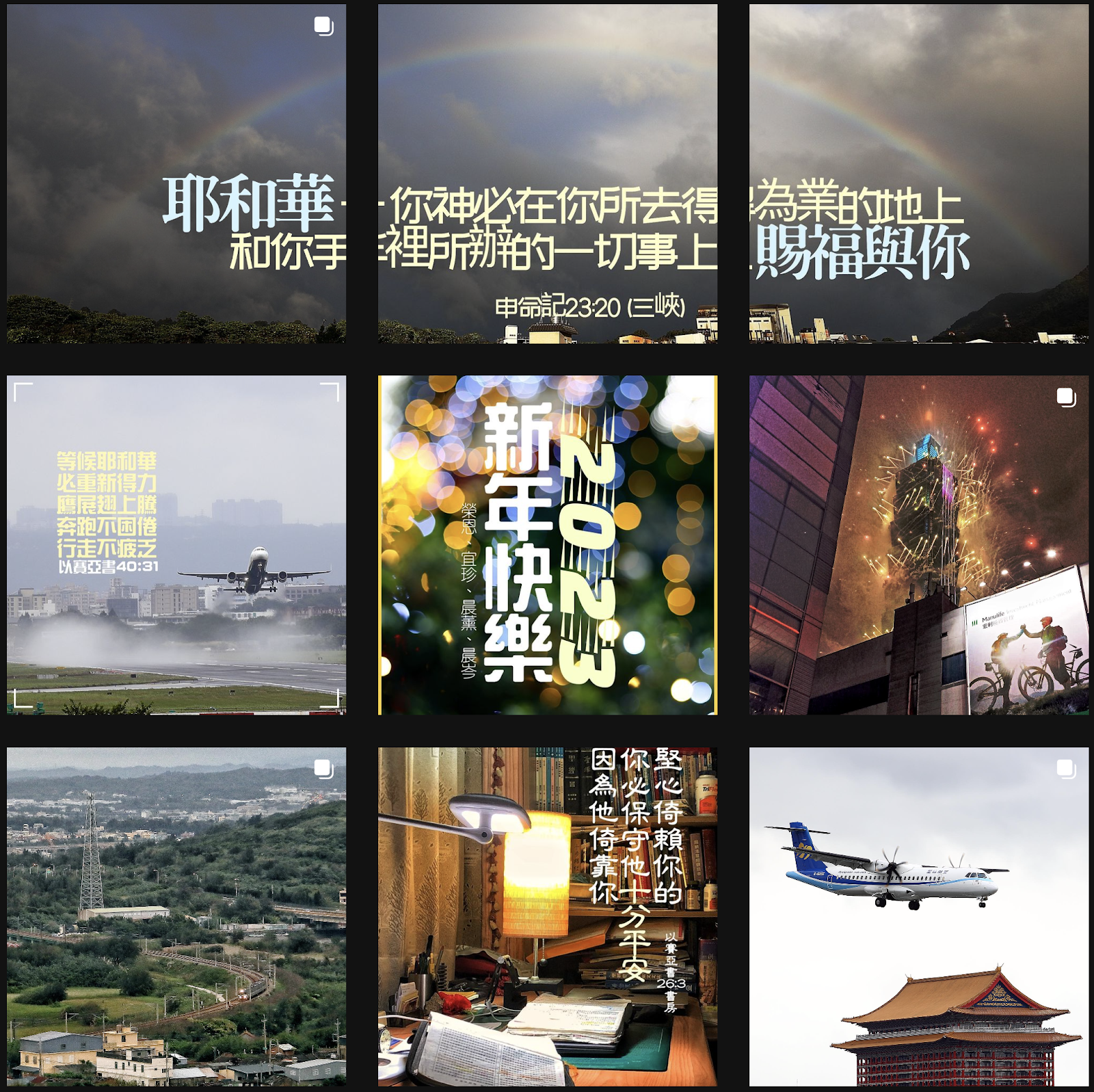Open the hillside railway landscape post
This screenshot has width=1094, height=1092.
(x=176, y=916)
